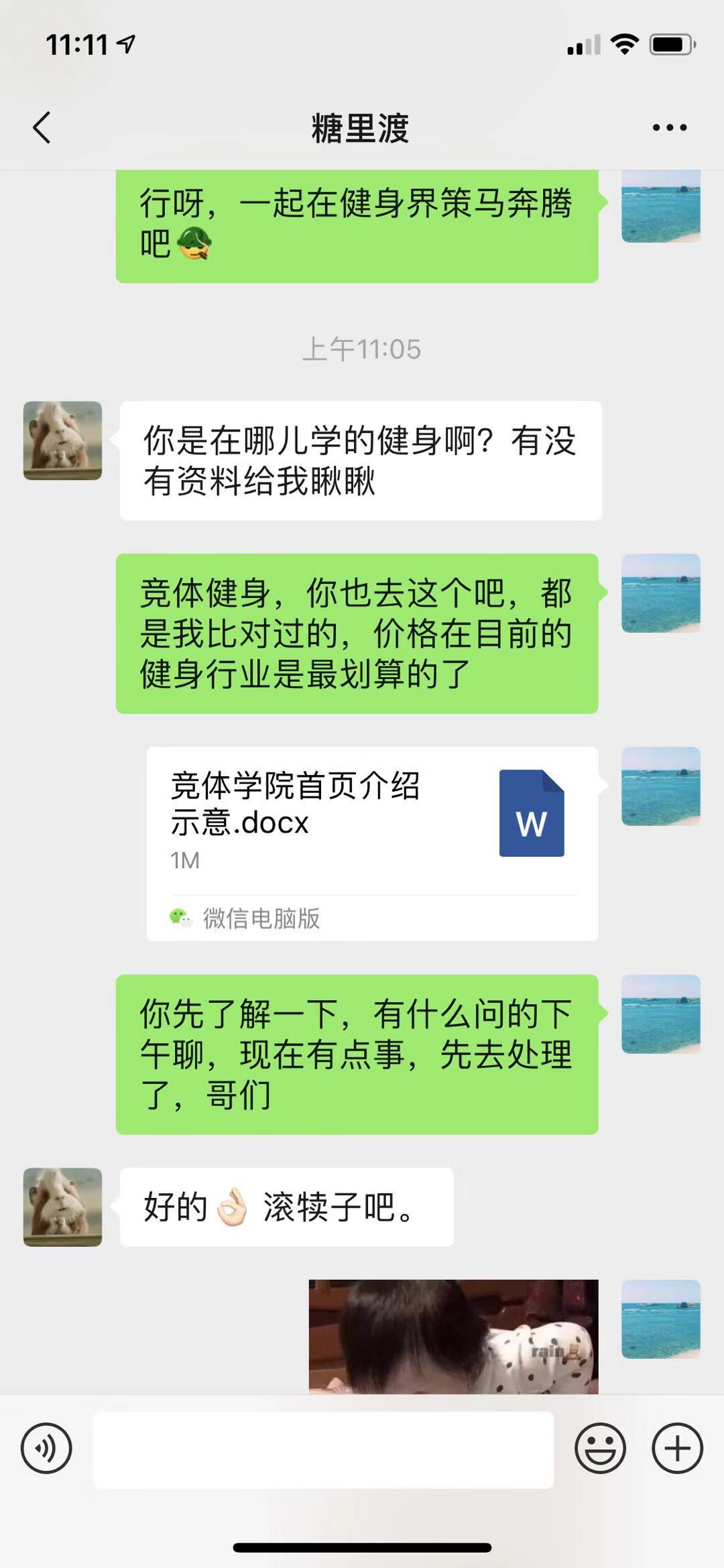Open the emoji sticker panel
Viewport: 724px width, 1568px height.
click(x=600, y=1448)
